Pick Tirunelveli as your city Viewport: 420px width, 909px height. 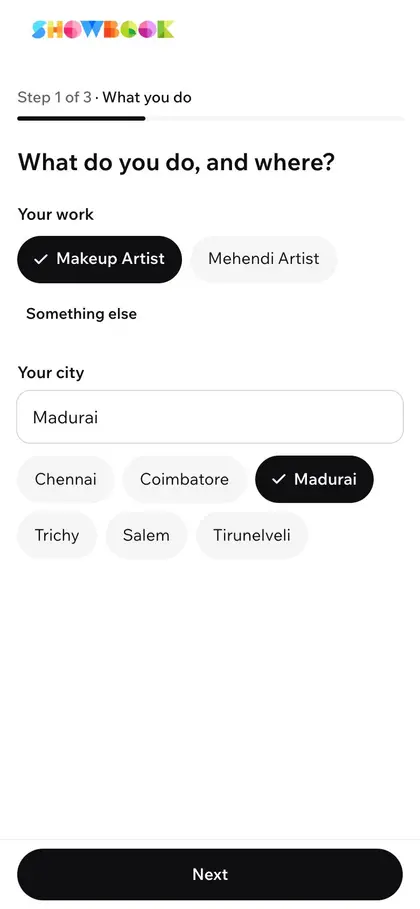pos(252,535)
